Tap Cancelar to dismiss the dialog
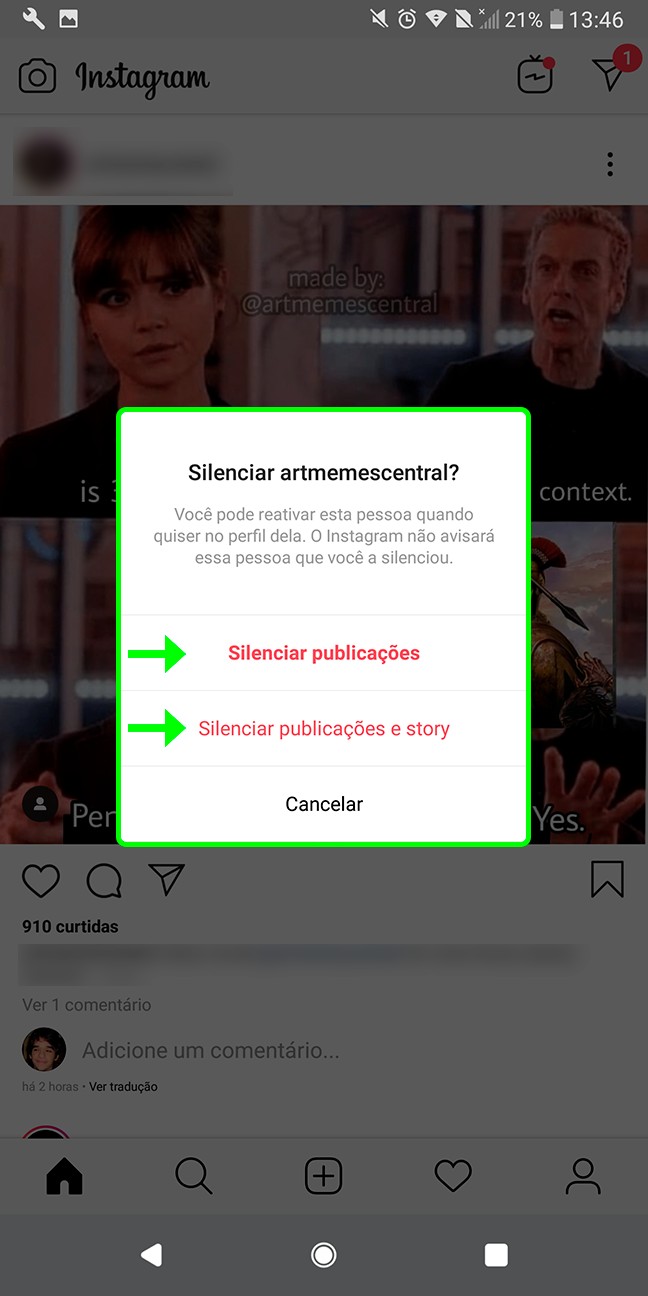The width and height of the screenshot is (648, 1296). (324, 804)
